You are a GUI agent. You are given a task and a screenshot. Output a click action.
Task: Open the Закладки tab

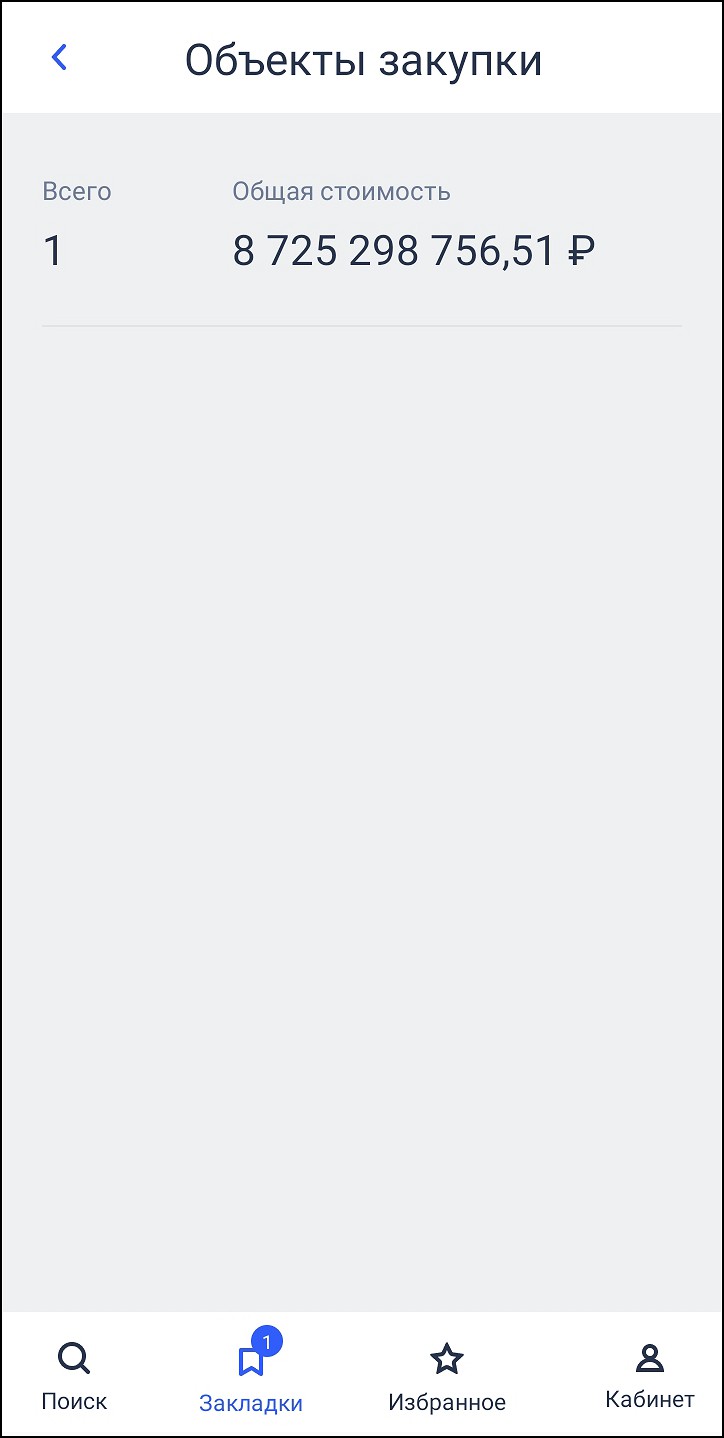click(251, 1375)
